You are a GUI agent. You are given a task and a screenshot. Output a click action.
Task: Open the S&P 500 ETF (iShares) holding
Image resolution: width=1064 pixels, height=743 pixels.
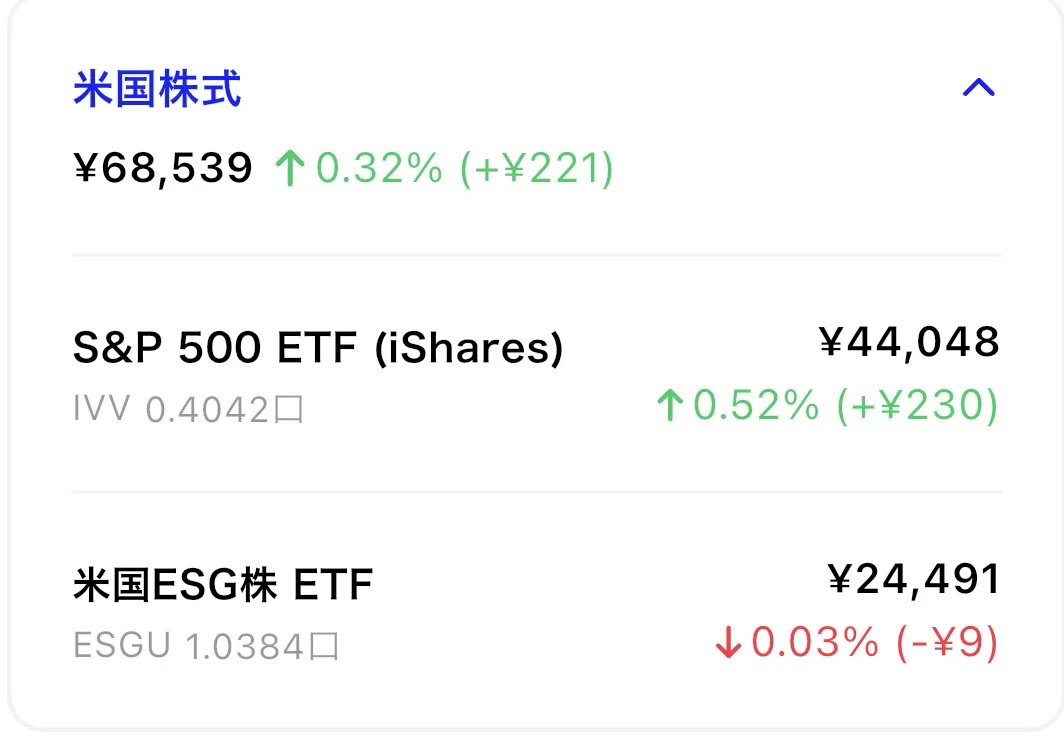point(536,374)
